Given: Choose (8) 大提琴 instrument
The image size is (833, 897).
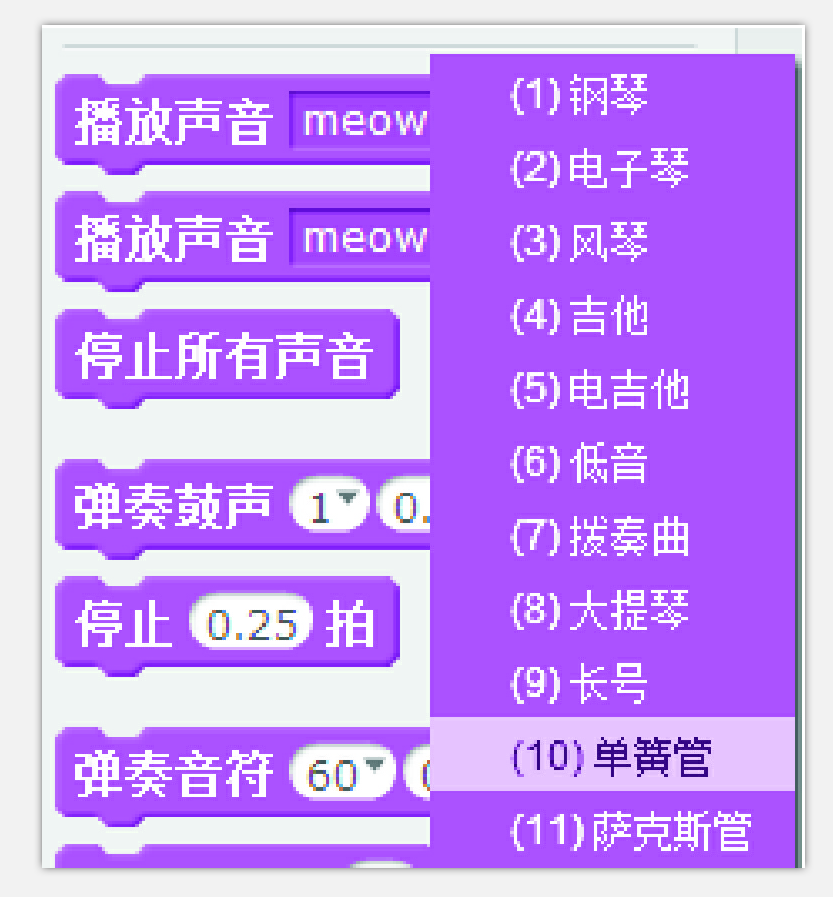Looking at the screenshot, I should (x=600, y=611).
